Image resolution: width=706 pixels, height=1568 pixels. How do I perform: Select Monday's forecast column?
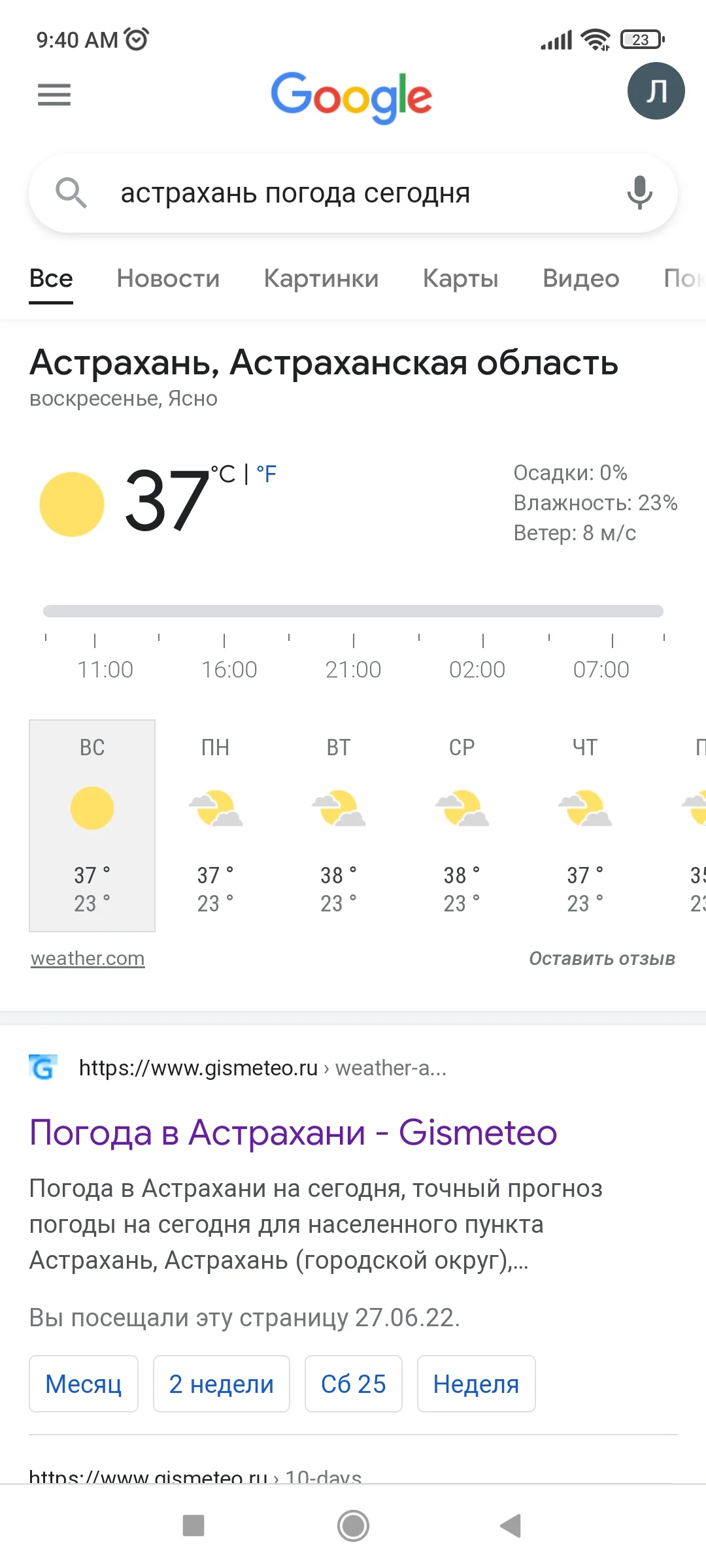tap(216, 826)
